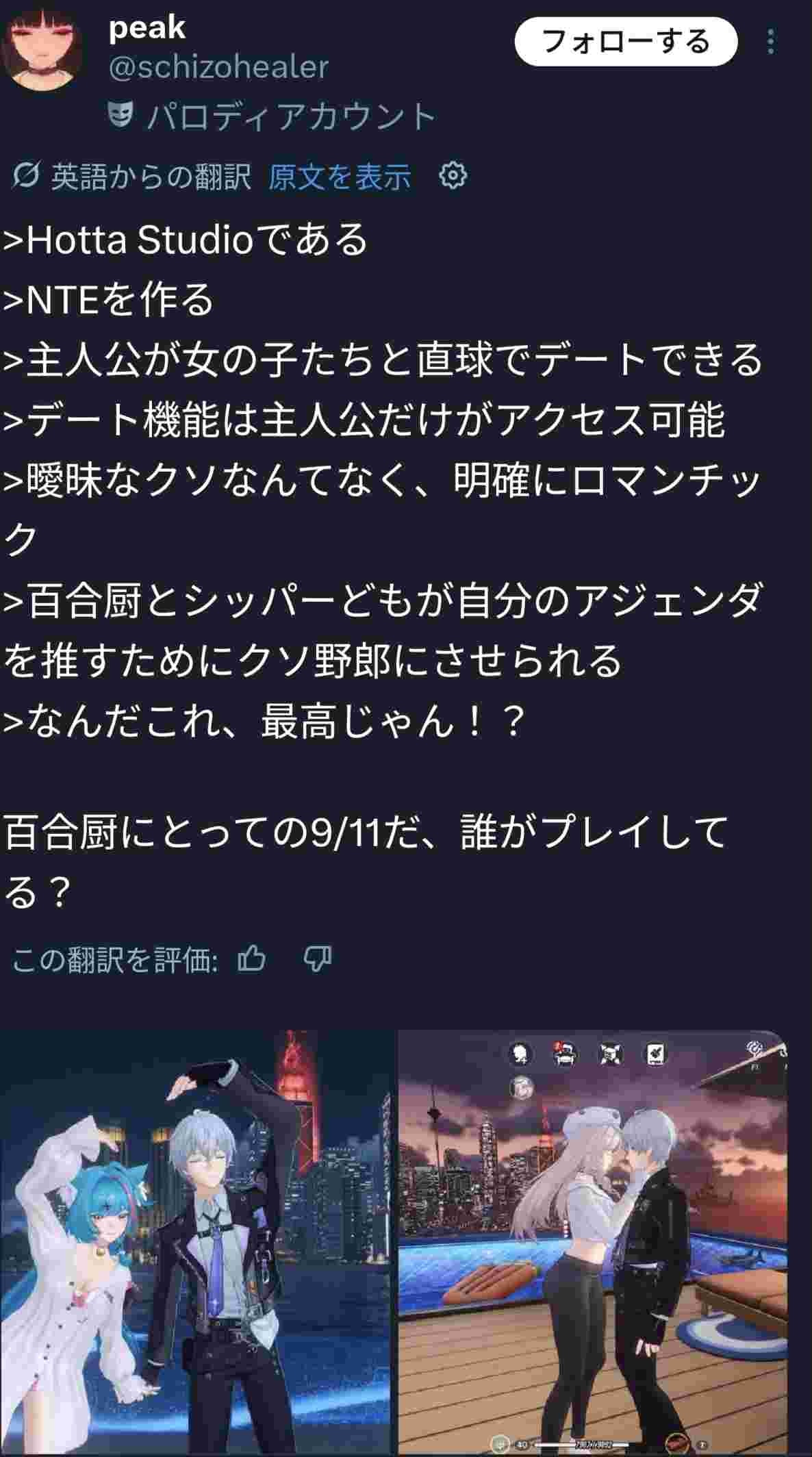Open the @schizohealer username
The image size is (812, 1457).
pos(219,67)
